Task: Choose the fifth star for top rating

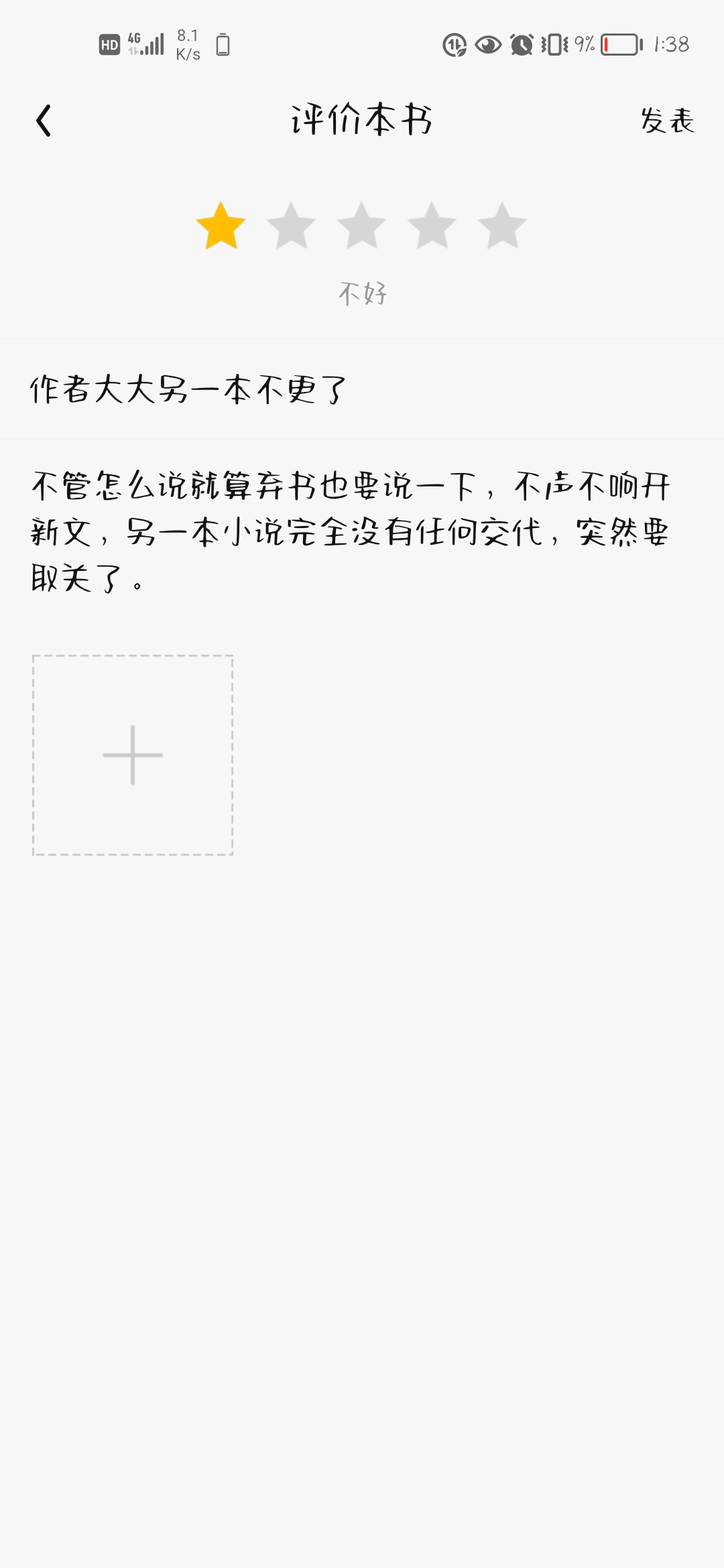Action: tap(502, 226)
